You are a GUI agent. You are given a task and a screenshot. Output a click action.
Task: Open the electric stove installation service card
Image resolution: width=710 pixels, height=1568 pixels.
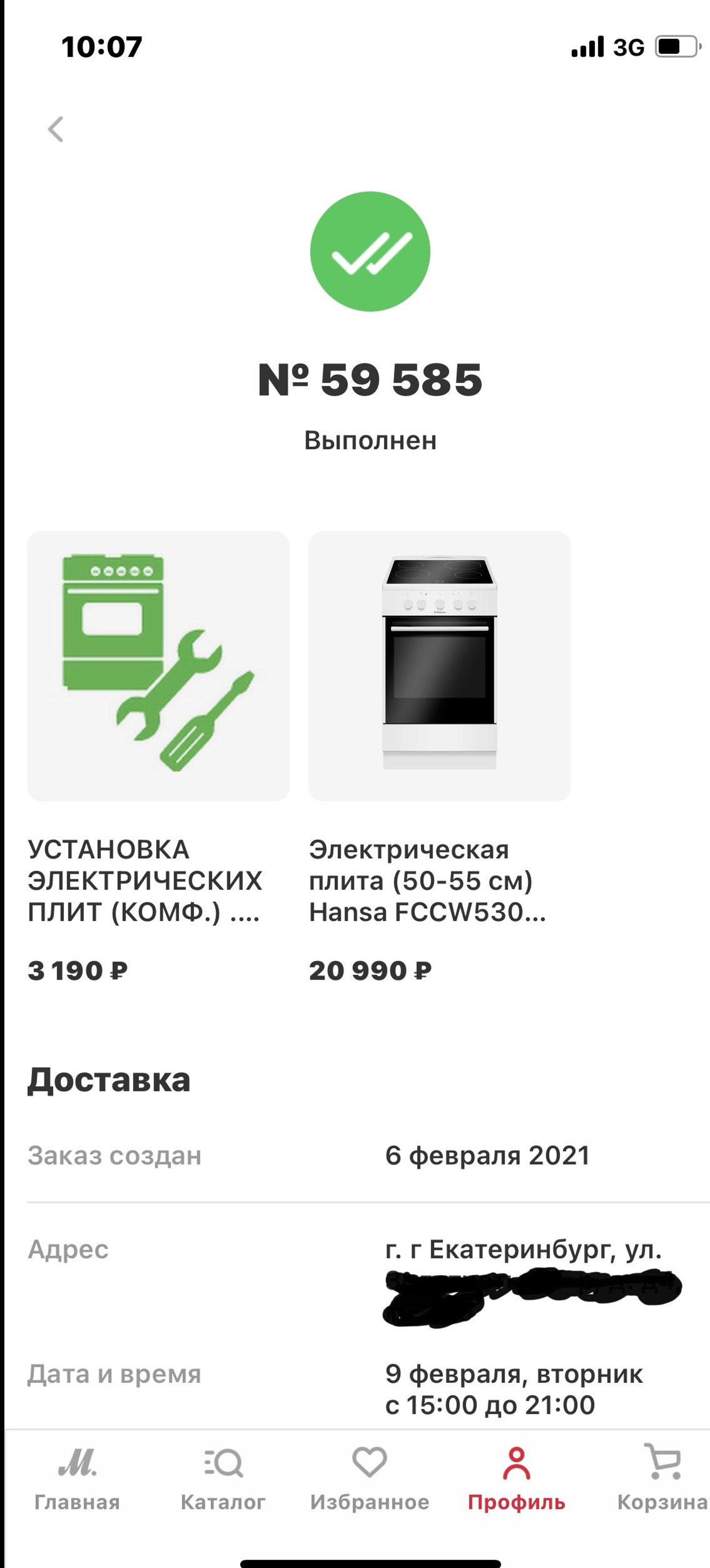point(158,666)
